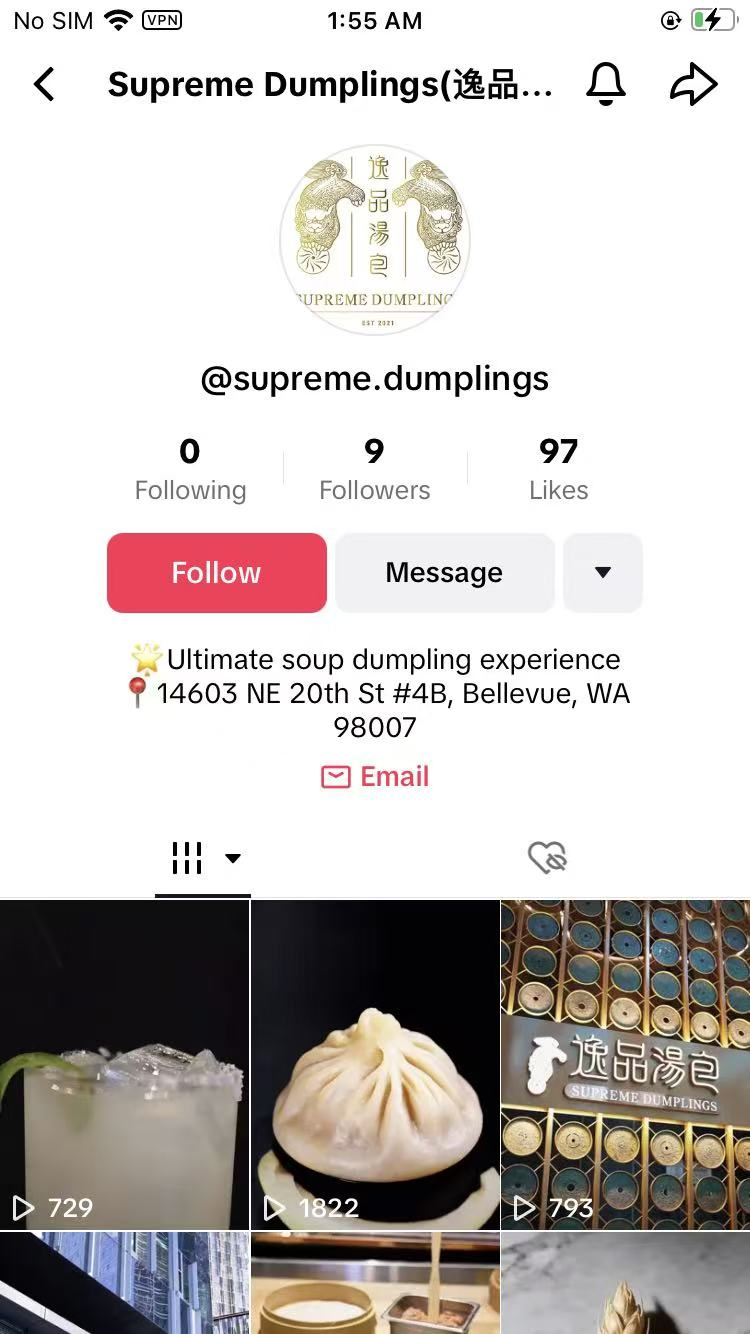Open the profile picture
The width and height of the screenshot is (750, 1334).
tap(375, 240)
